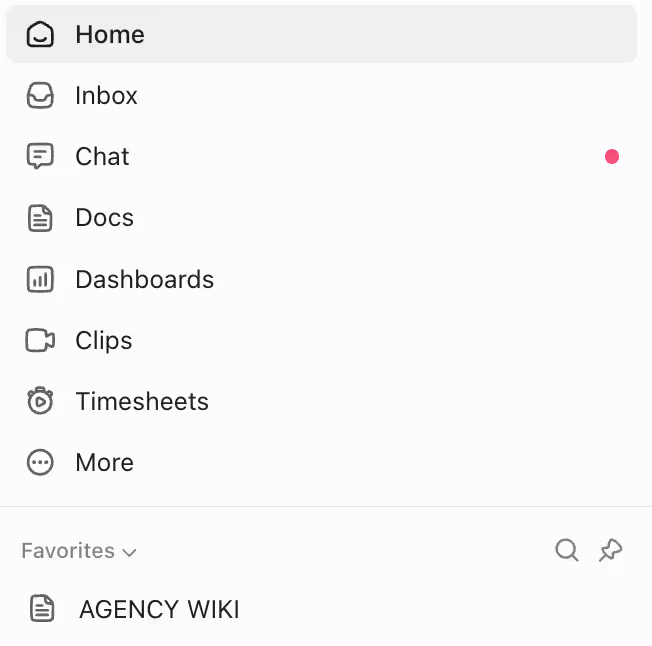Collapse the Favorites section
This screenshot has width=652, height=646.
point(79,551)
